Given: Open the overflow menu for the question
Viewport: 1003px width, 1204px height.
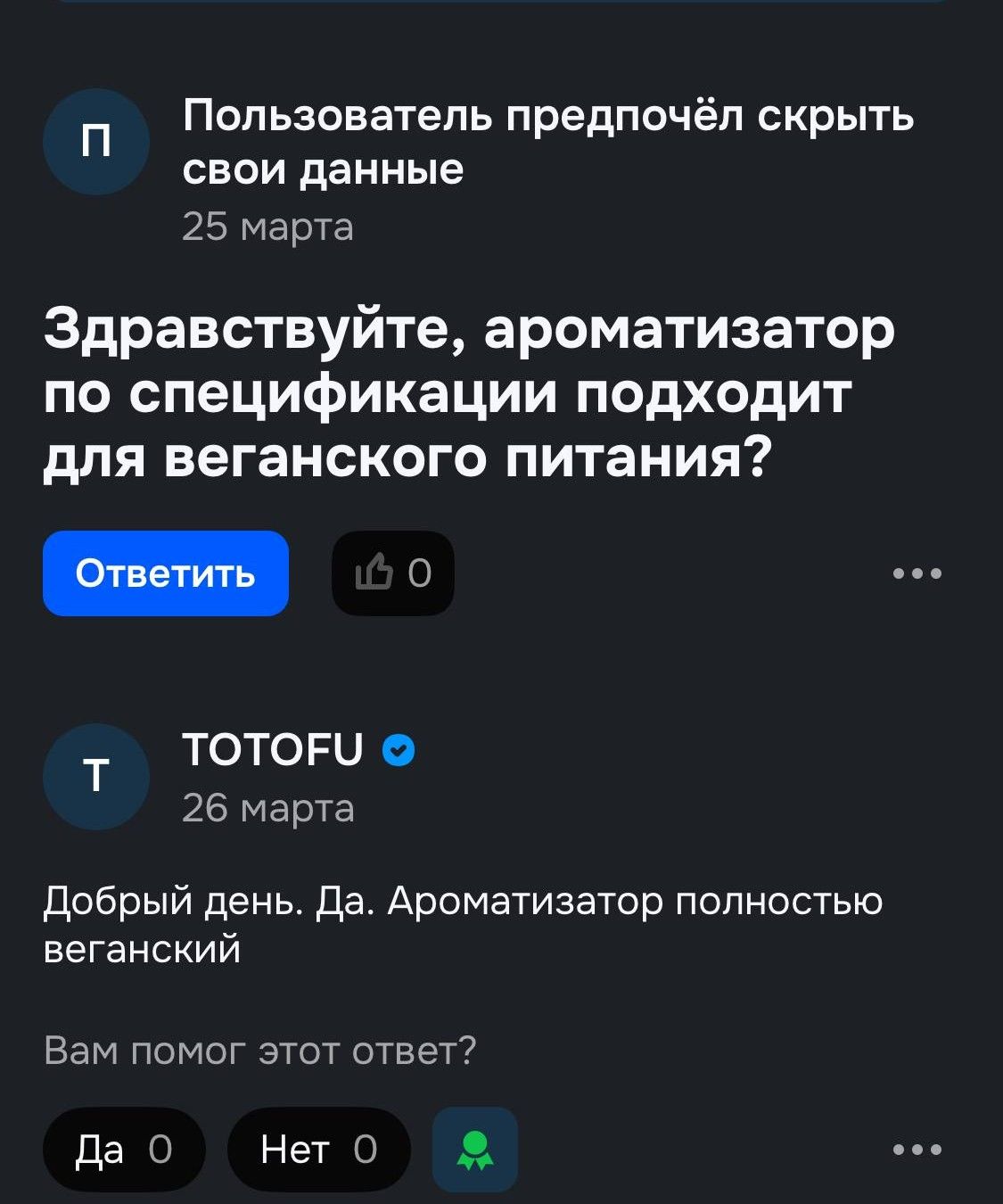Looking at the screenshot, I should 917,573.
